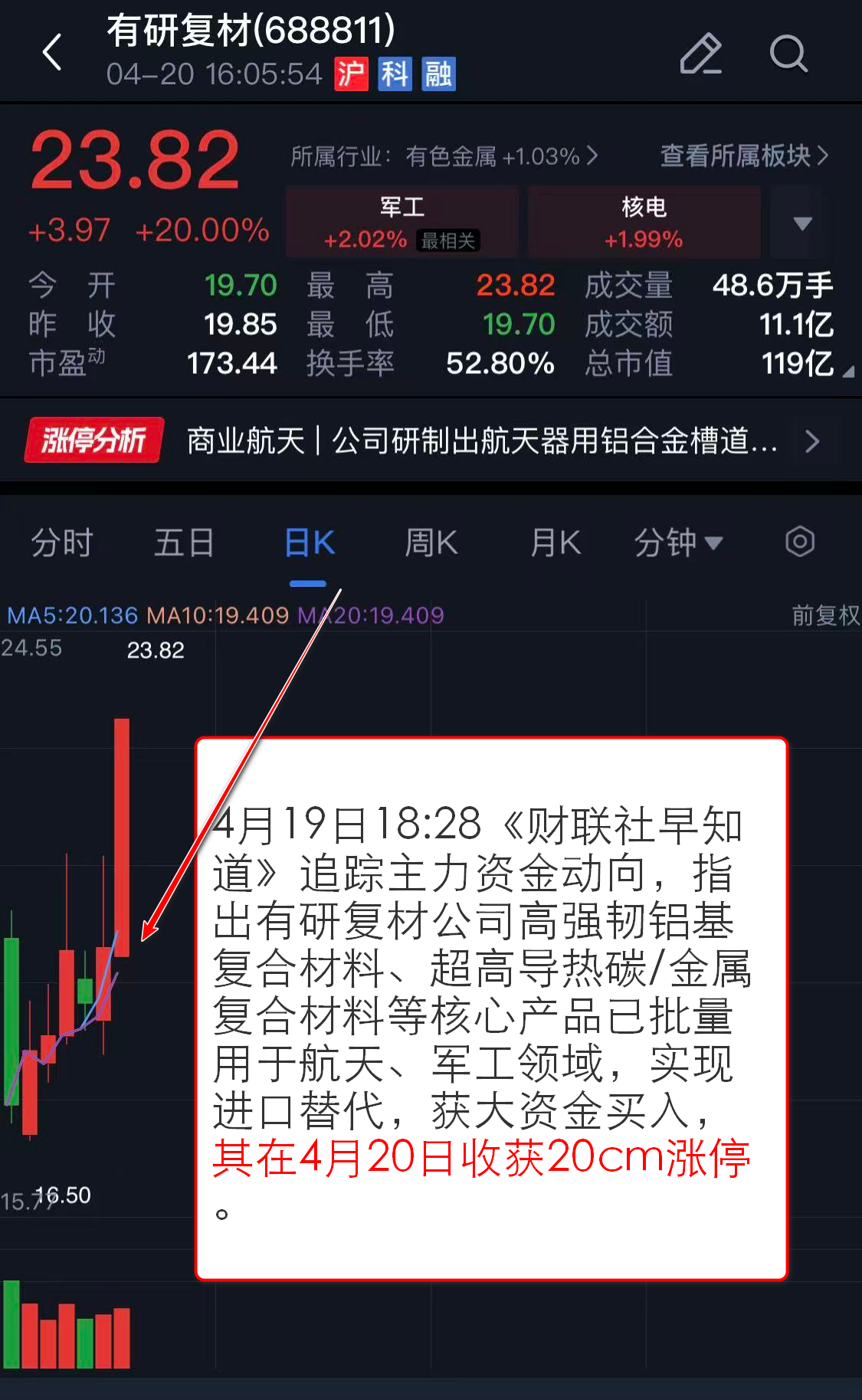Open 分钟 interval dropdown
Screen dimensions: 862x1400
677,543
